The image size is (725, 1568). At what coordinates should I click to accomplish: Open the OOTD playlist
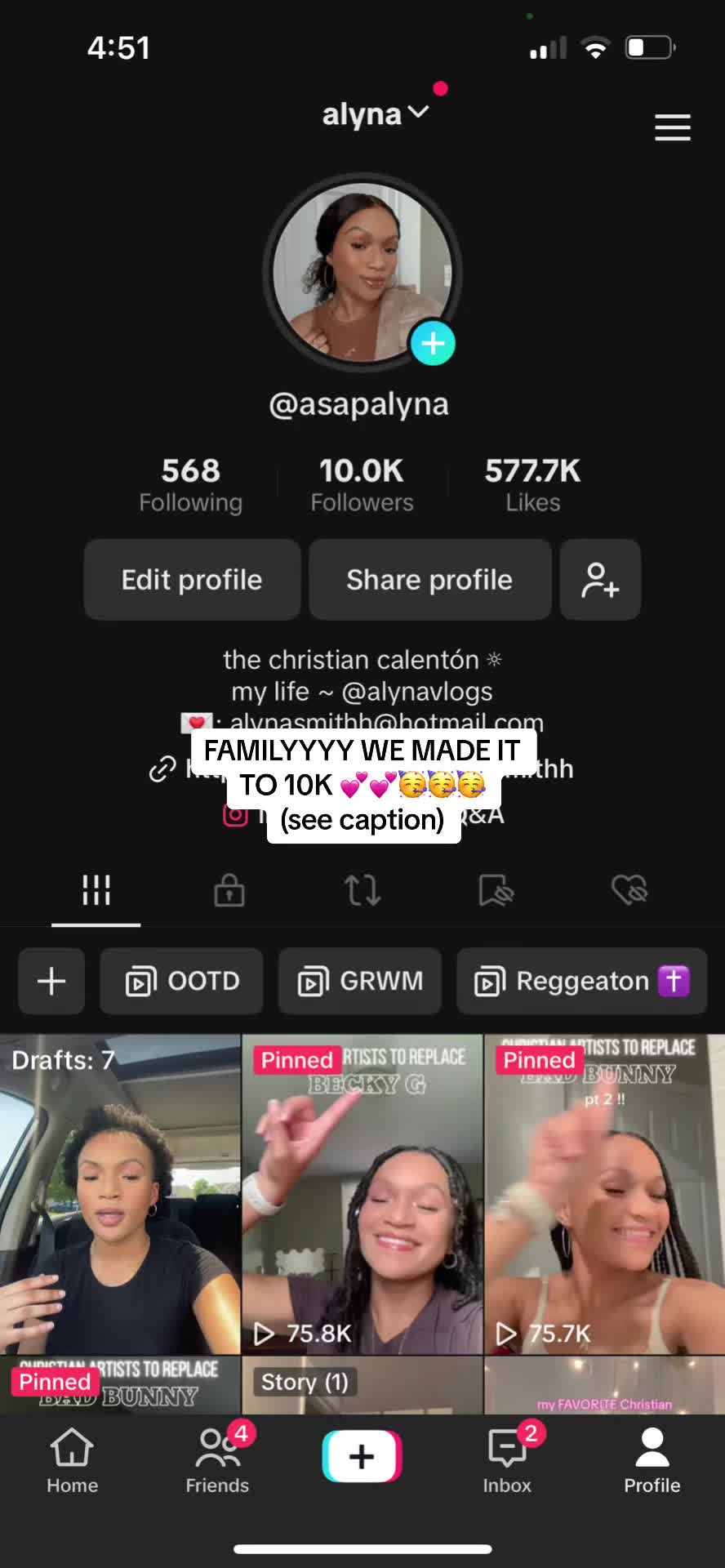182,981
